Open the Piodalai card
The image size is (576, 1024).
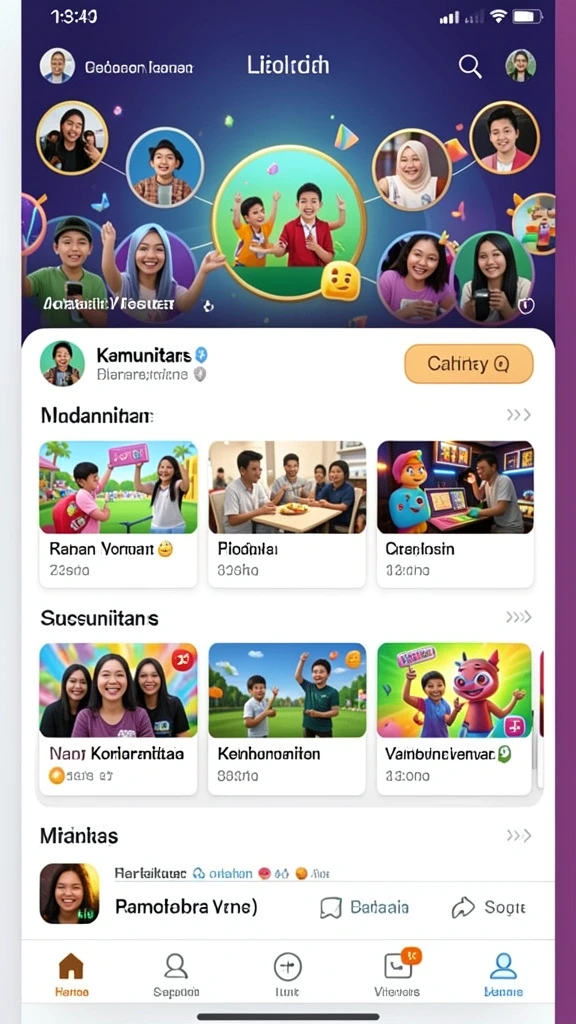287,515
